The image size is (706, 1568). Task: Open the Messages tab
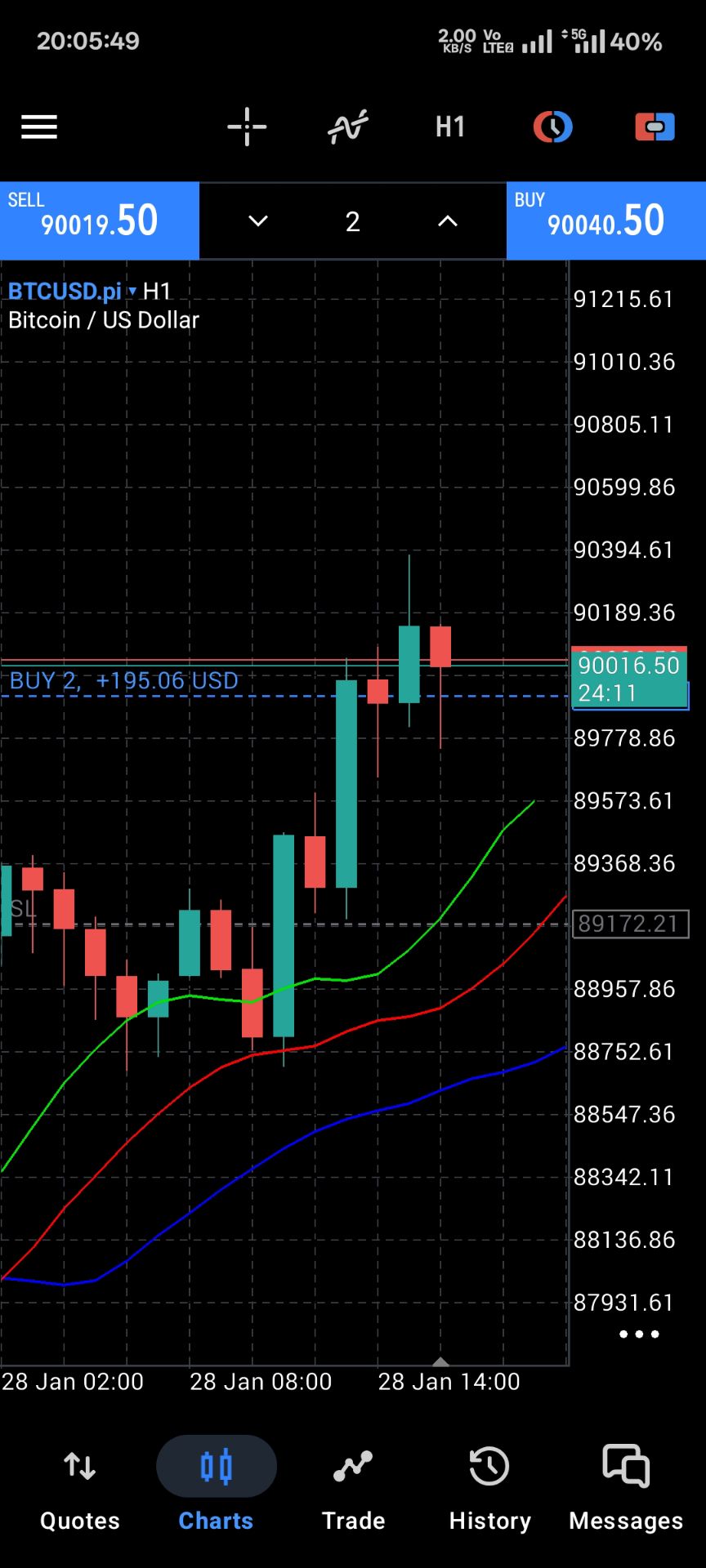pyautogui.click(x=626, y=1490)
